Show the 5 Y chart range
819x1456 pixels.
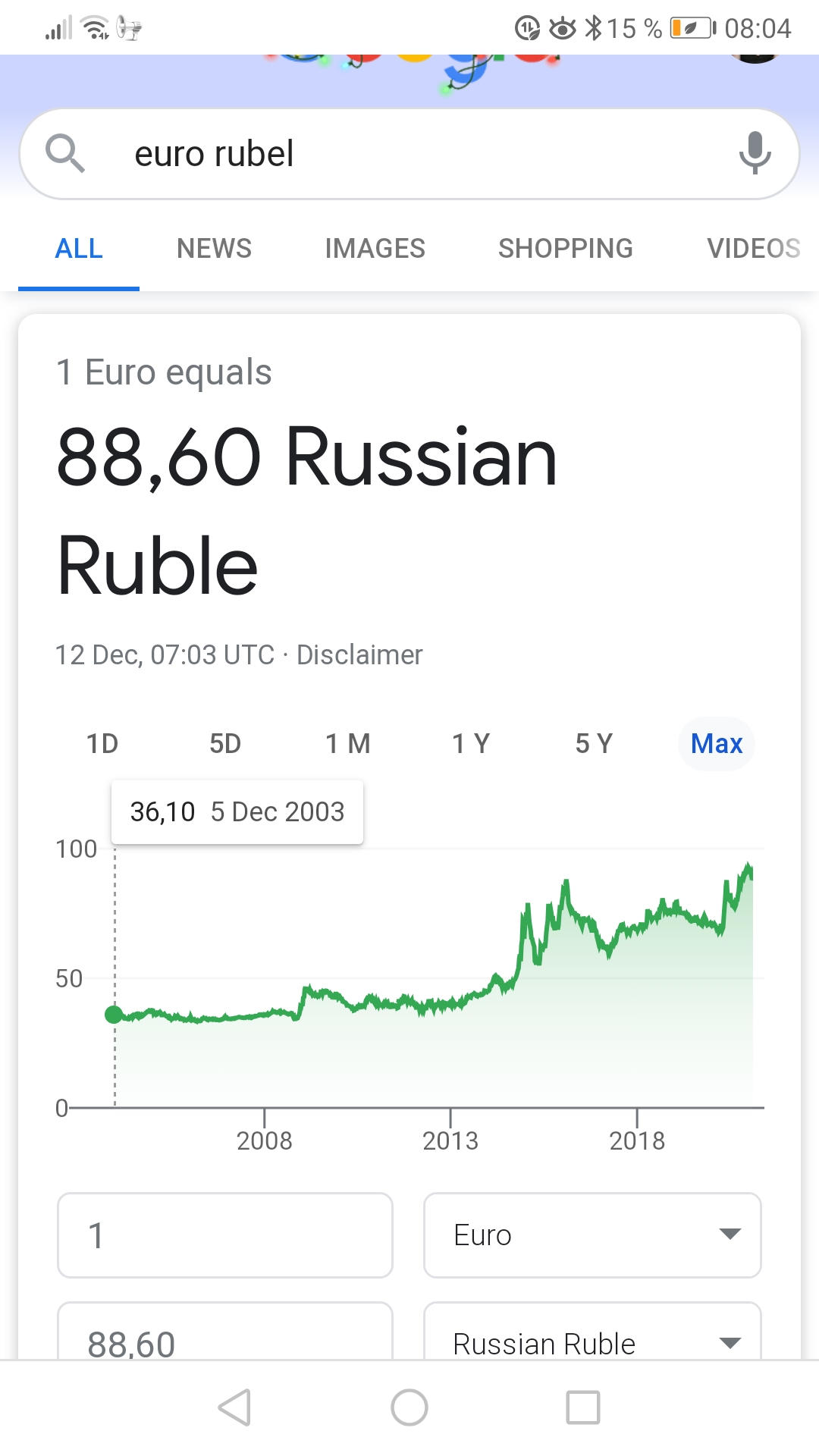coord(594,744)
